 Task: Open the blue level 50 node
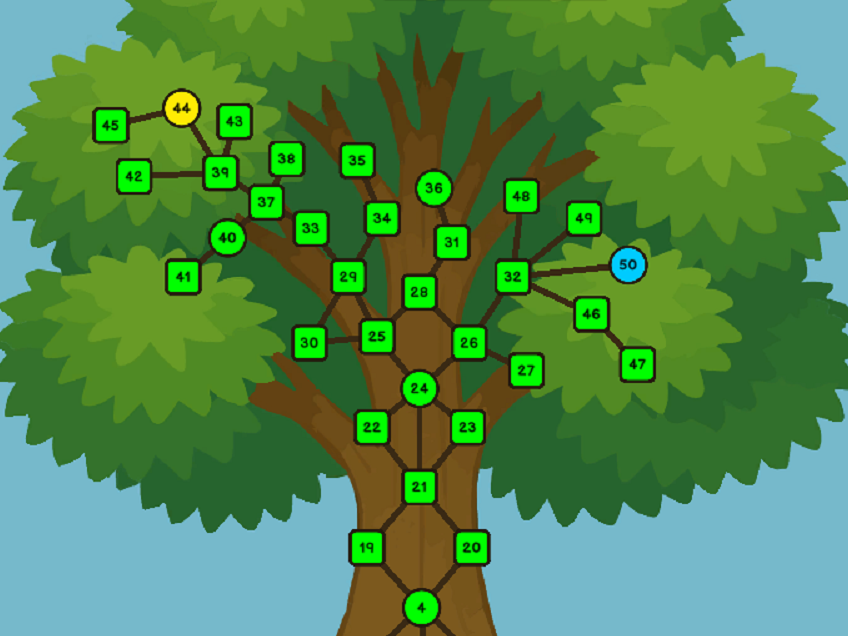tap(628, 265)
